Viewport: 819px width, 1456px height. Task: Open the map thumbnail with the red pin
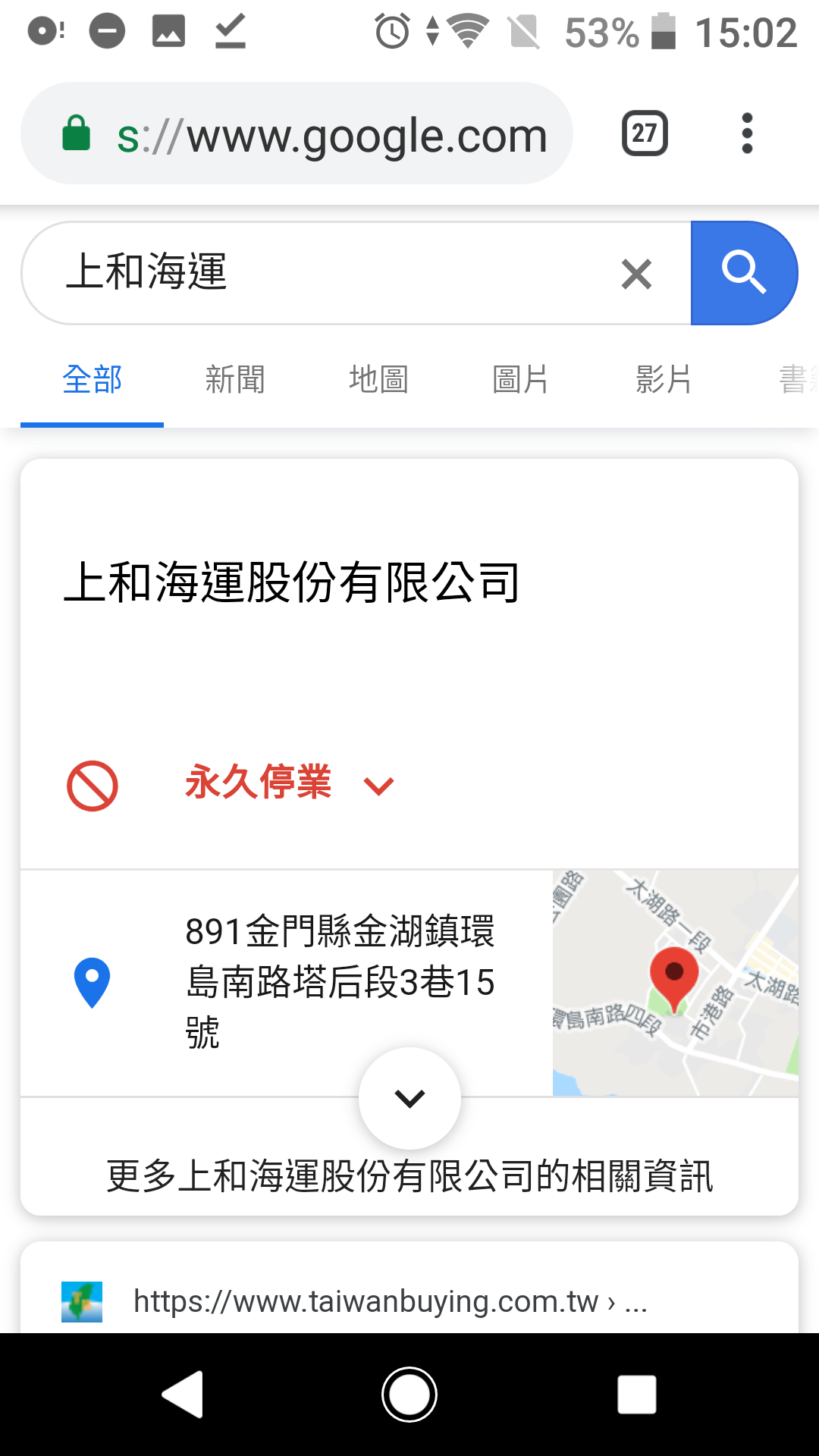coord(675,983)
